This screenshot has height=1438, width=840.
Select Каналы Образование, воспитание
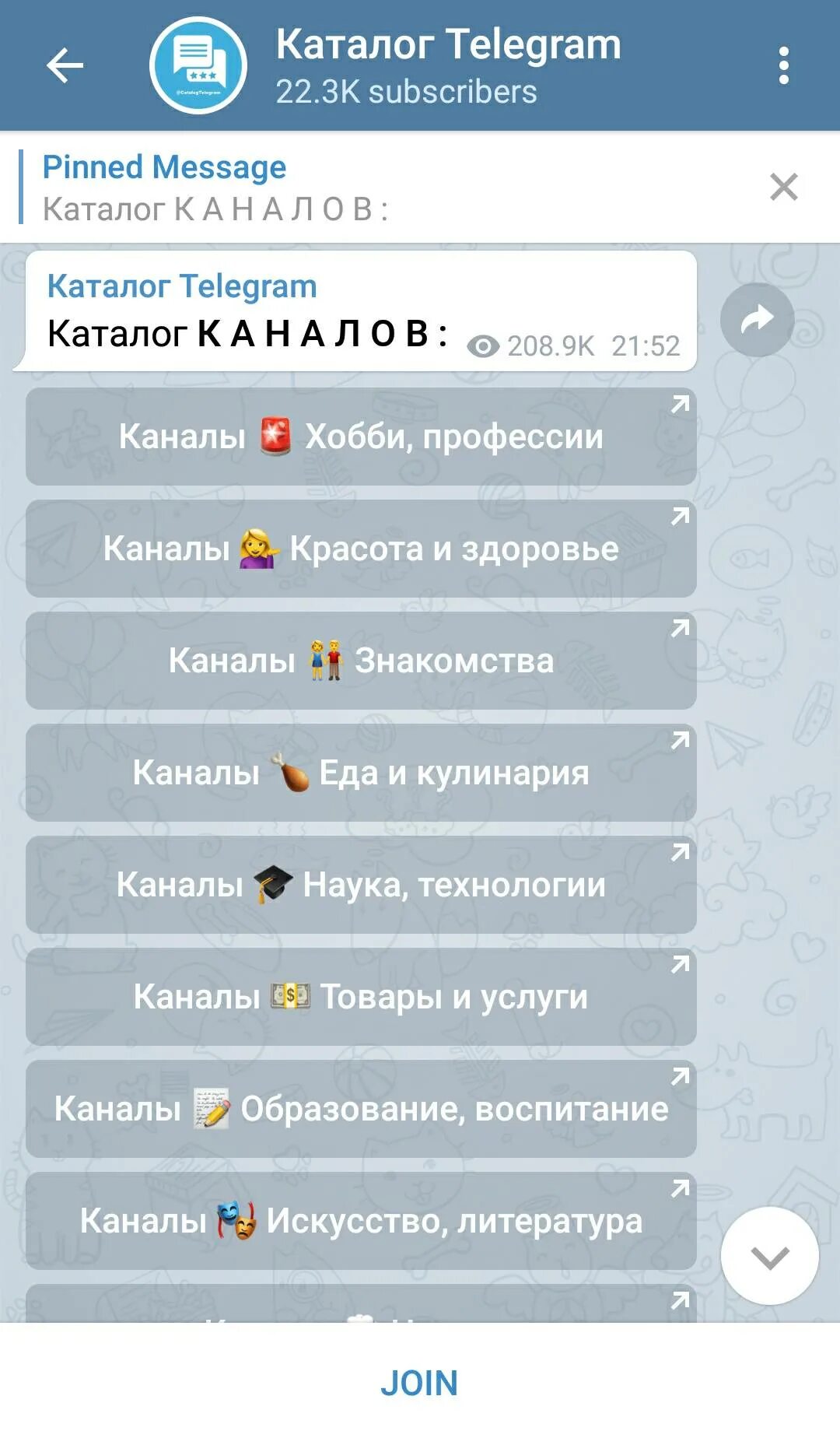tap(361, 1109)
